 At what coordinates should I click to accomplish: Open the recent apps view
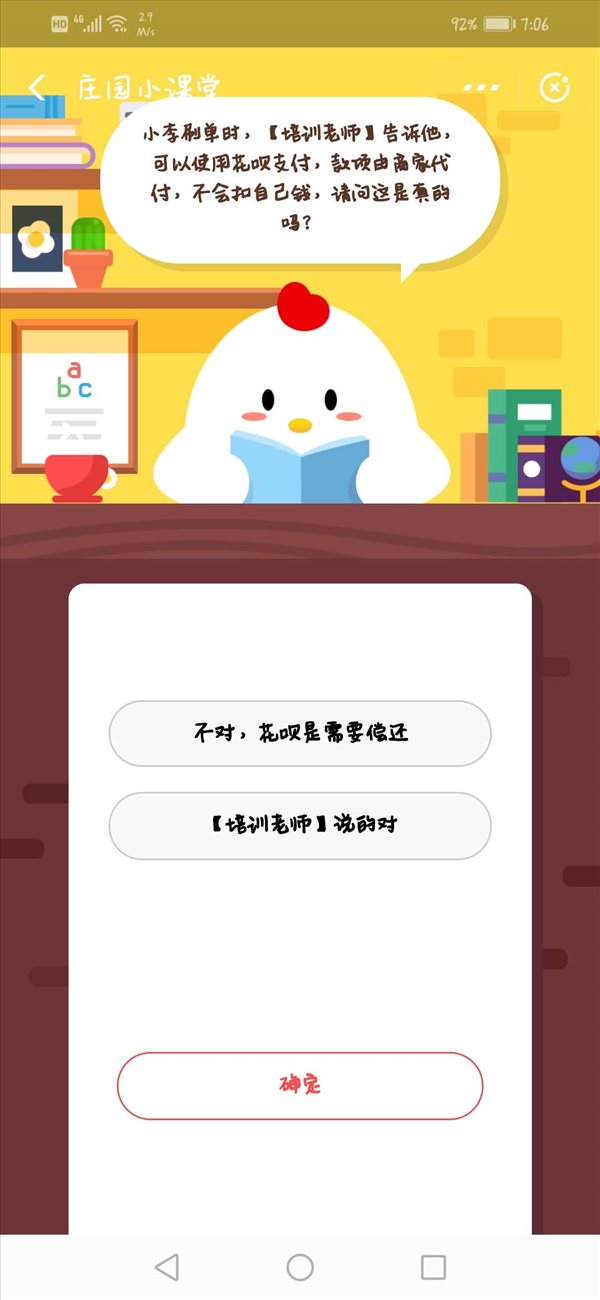(x=433, y=1267)
